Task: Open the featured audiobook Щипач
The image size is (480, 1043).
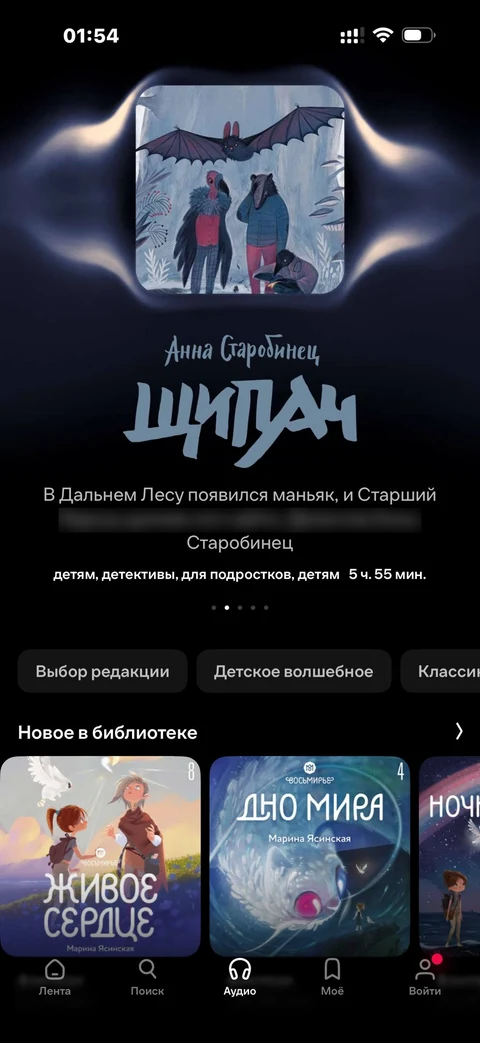Action: (240, 188)
